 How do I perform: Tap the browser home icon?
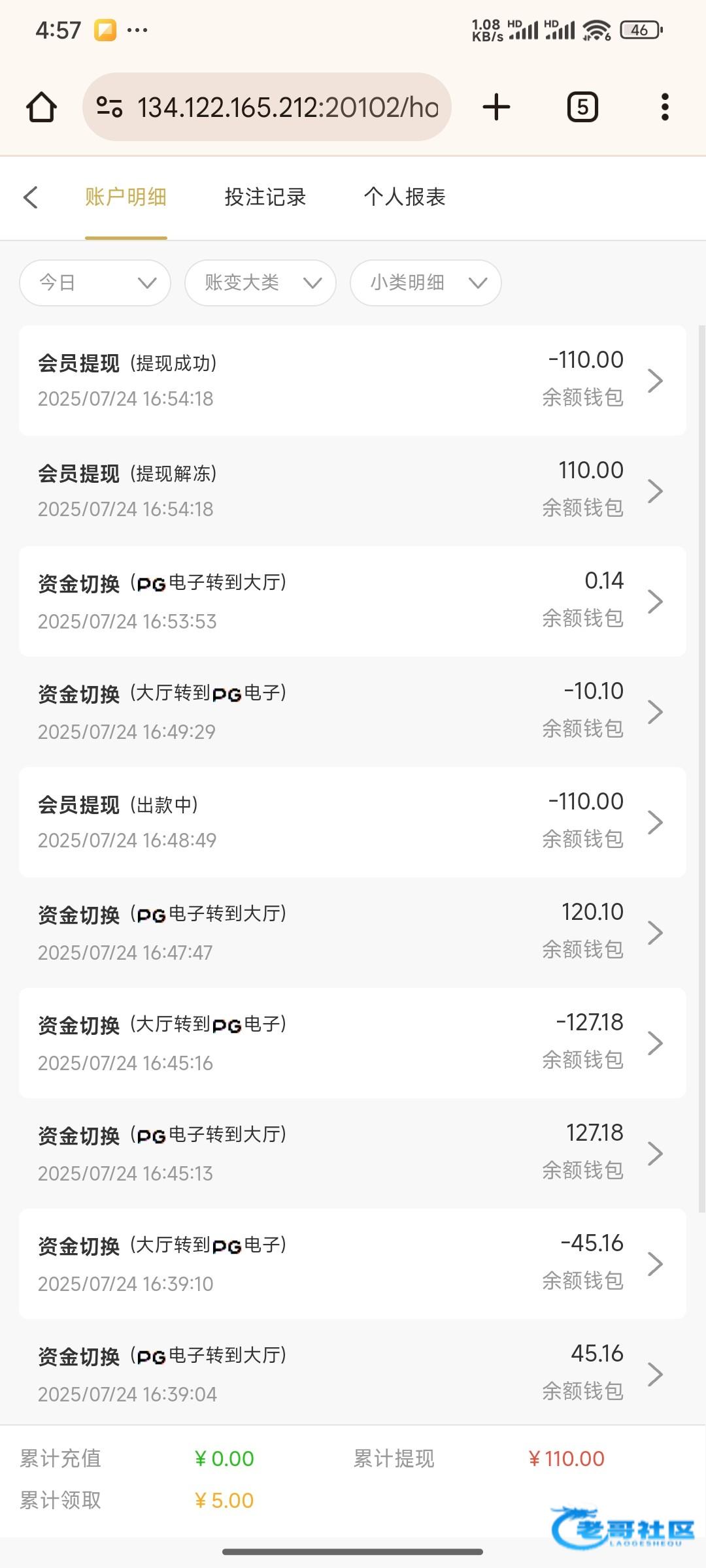click(41, 106)
